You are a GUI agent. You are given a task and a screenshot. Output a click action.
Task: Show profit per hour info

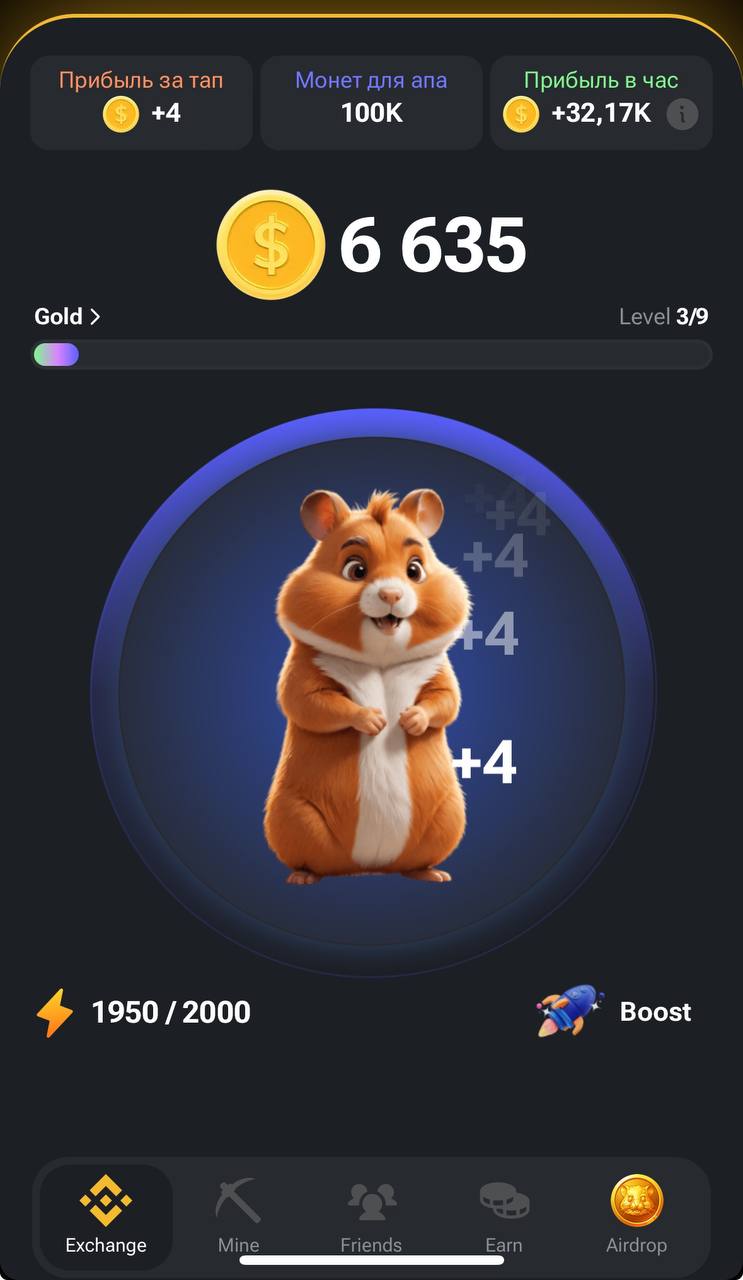(682, 114)
